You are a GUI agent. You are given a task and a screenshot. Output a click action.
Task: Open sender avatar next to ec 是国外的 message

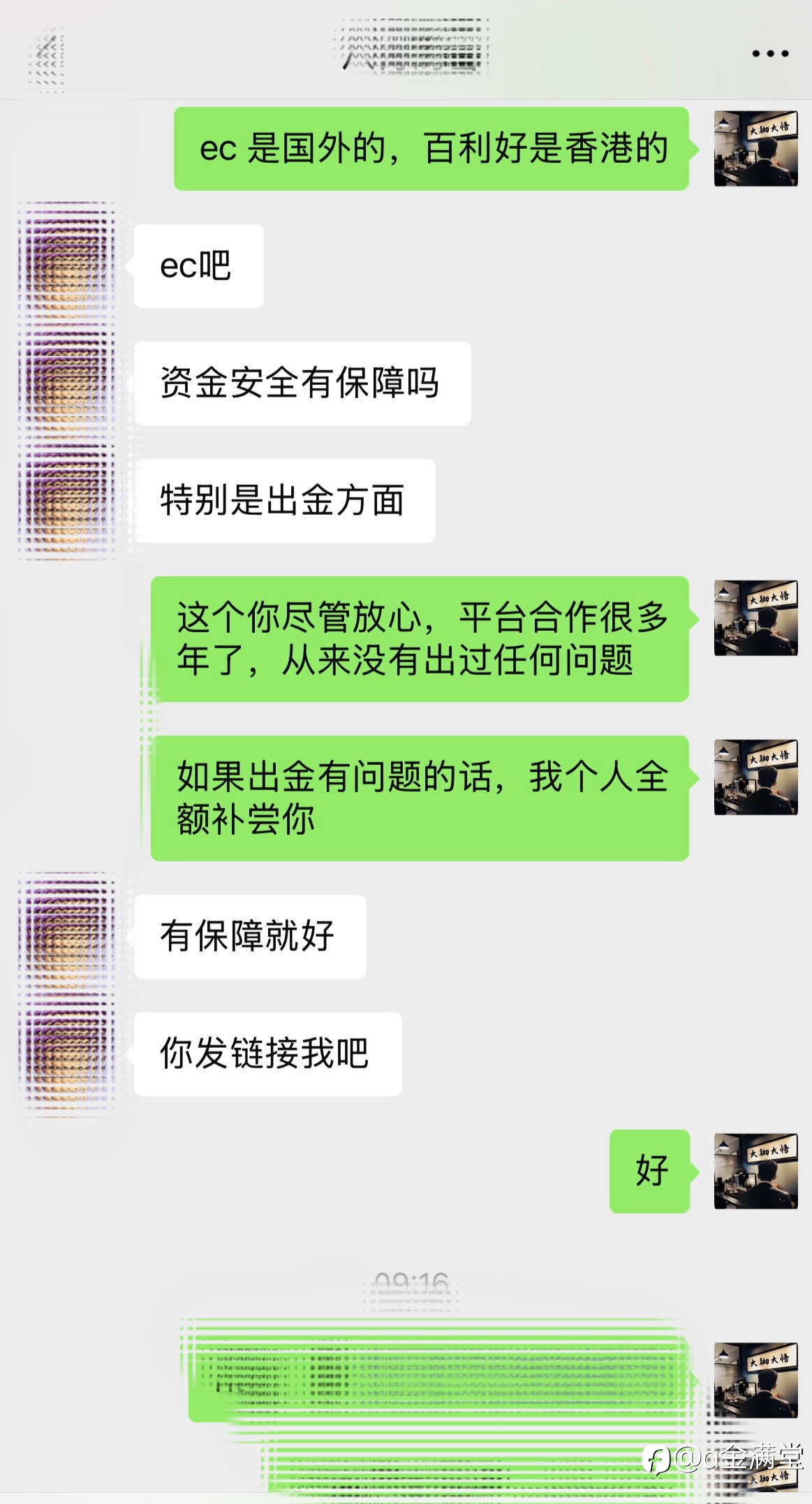coord(755,148)
